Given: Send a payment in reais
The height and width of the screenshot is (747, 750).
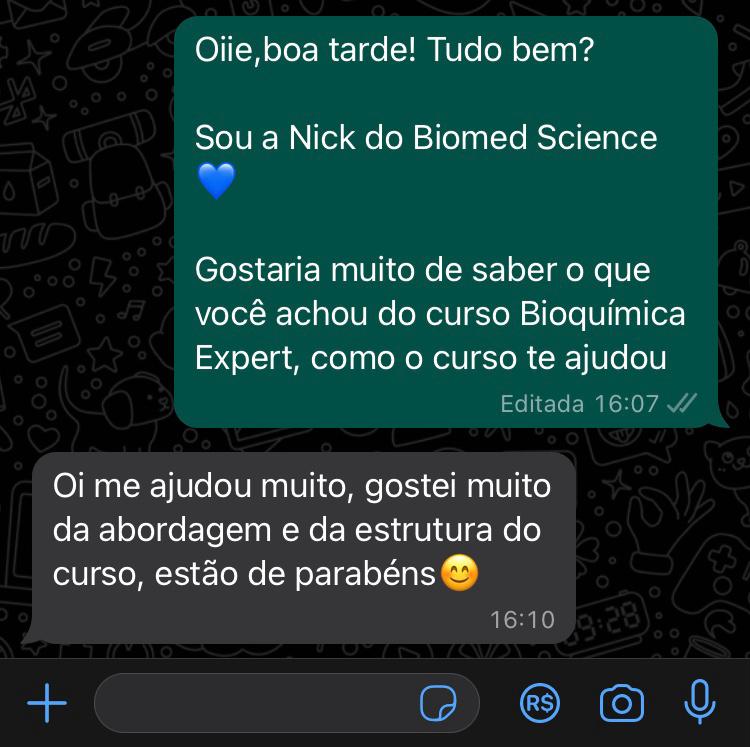Looking at the screenshot, I should pos(540,704).
